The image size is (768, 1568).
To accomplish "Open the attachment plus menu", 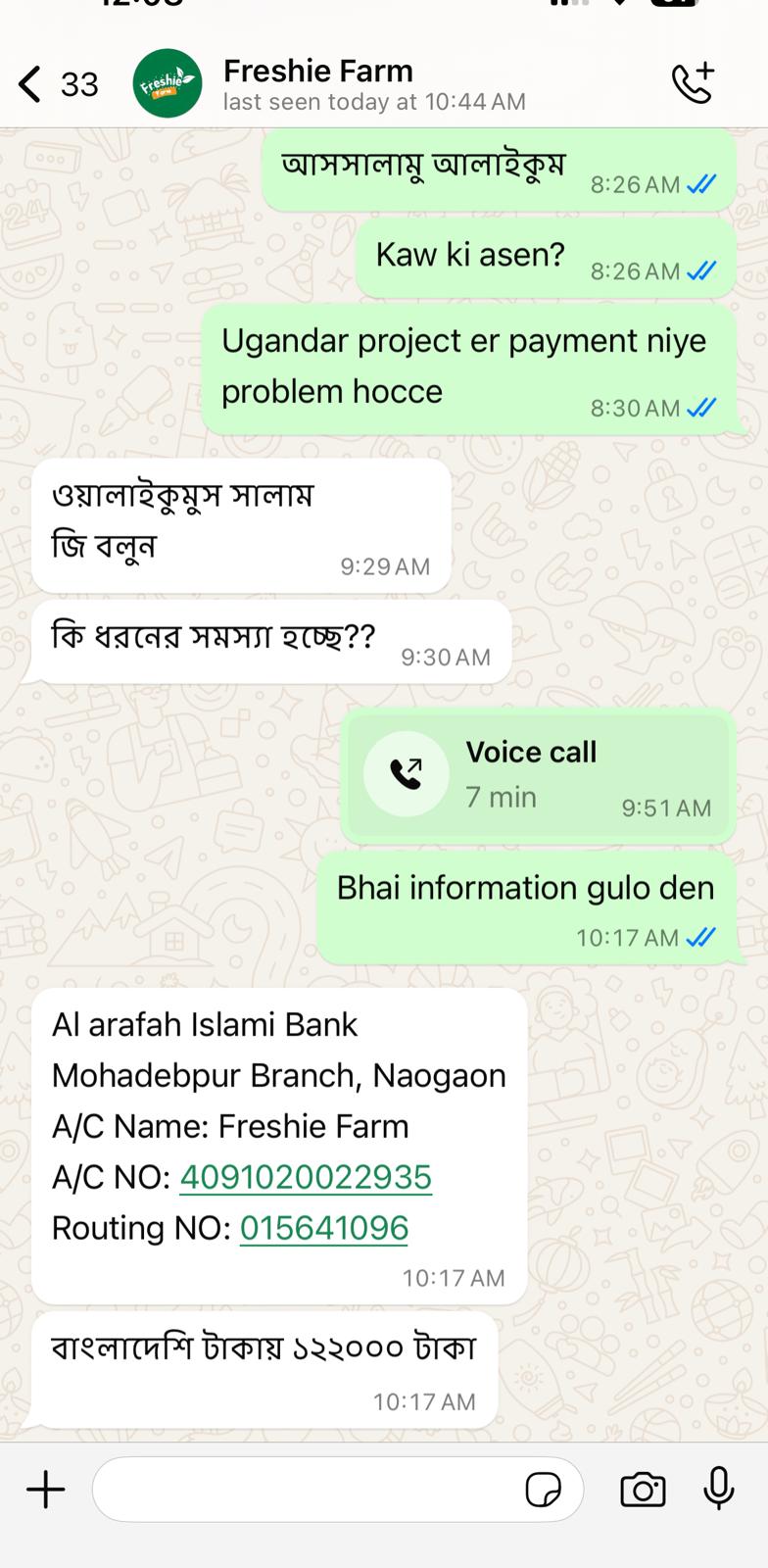I will 45,1490.
